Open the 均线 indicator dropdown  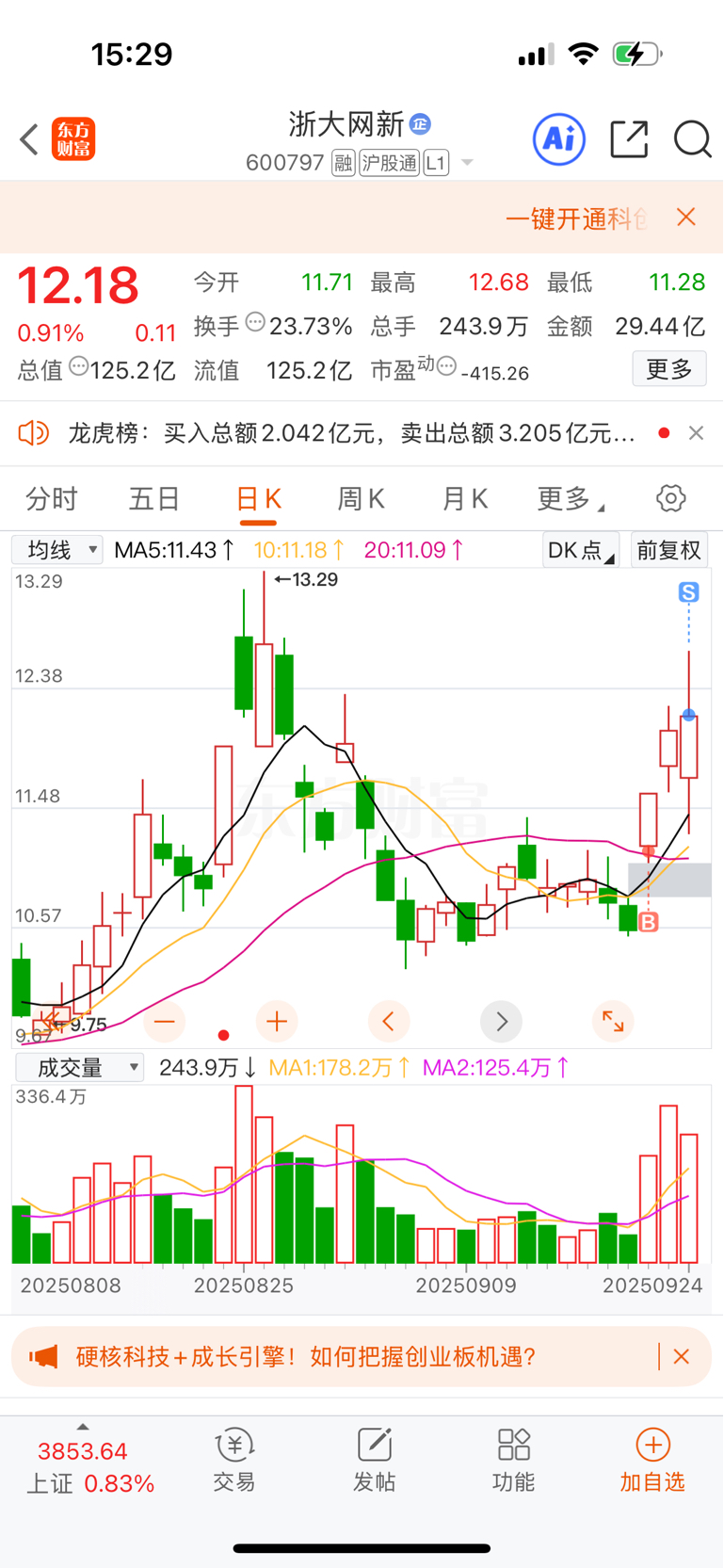(58, 550)
